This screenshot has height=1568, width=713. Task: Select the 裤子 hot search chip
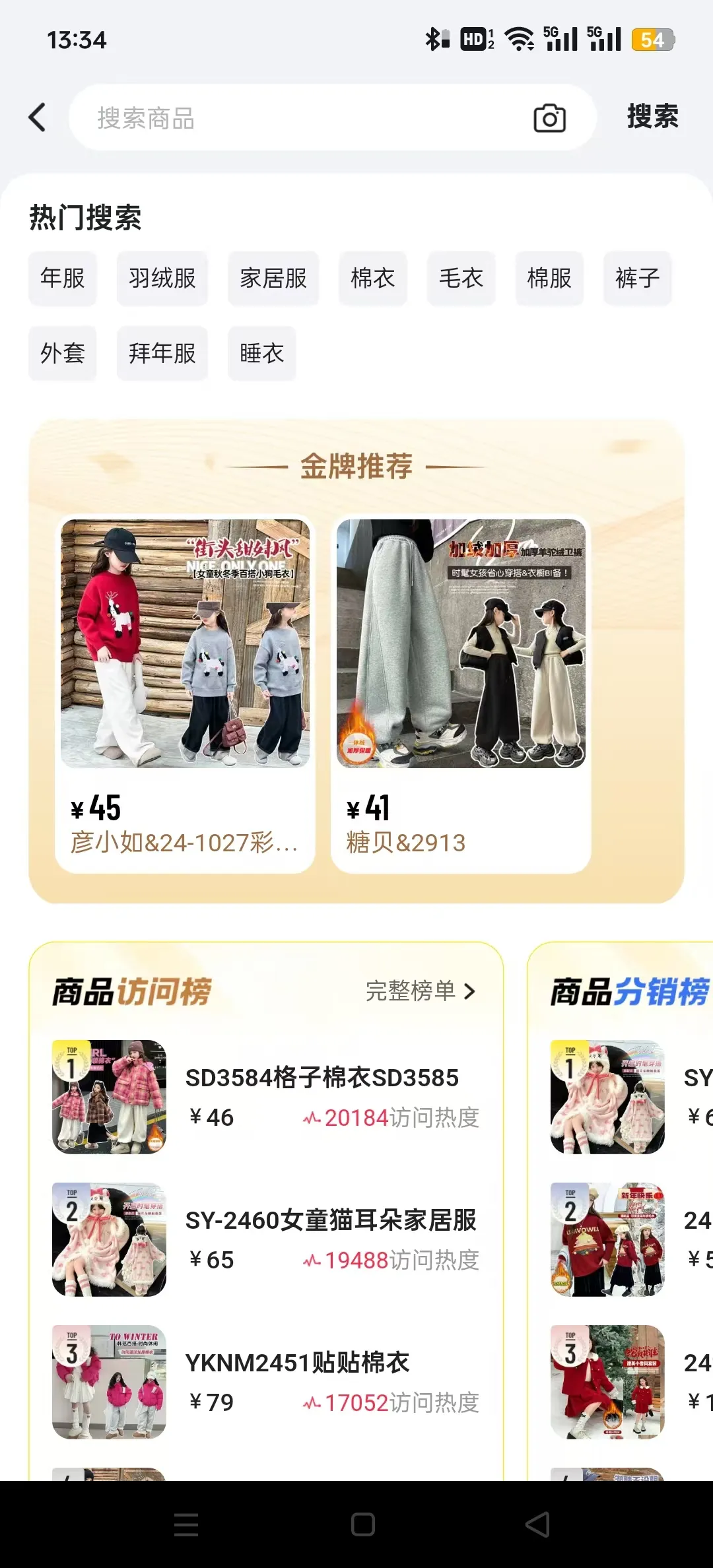tap(637, 278)
